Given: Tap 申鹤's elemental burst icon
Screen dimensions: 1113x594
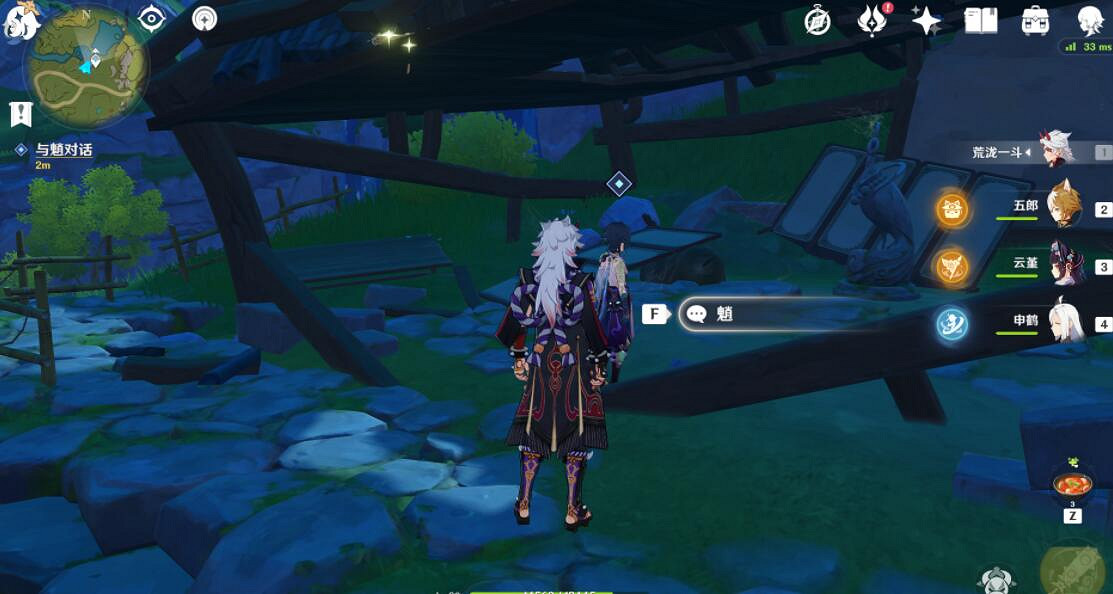Looking at the screenshot, I should pos(951,324).
